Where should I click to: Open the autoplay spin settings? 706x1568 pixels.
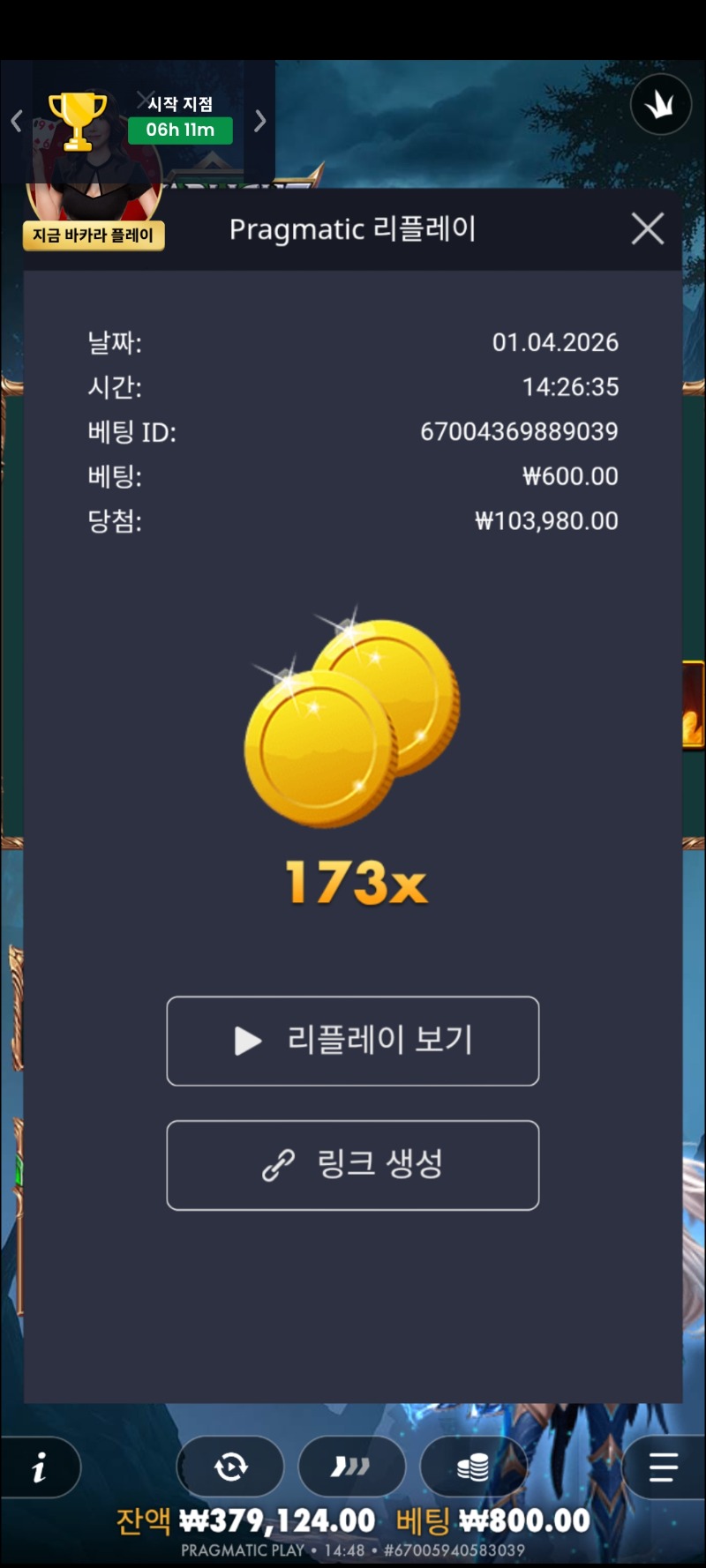coord(231,1467)
